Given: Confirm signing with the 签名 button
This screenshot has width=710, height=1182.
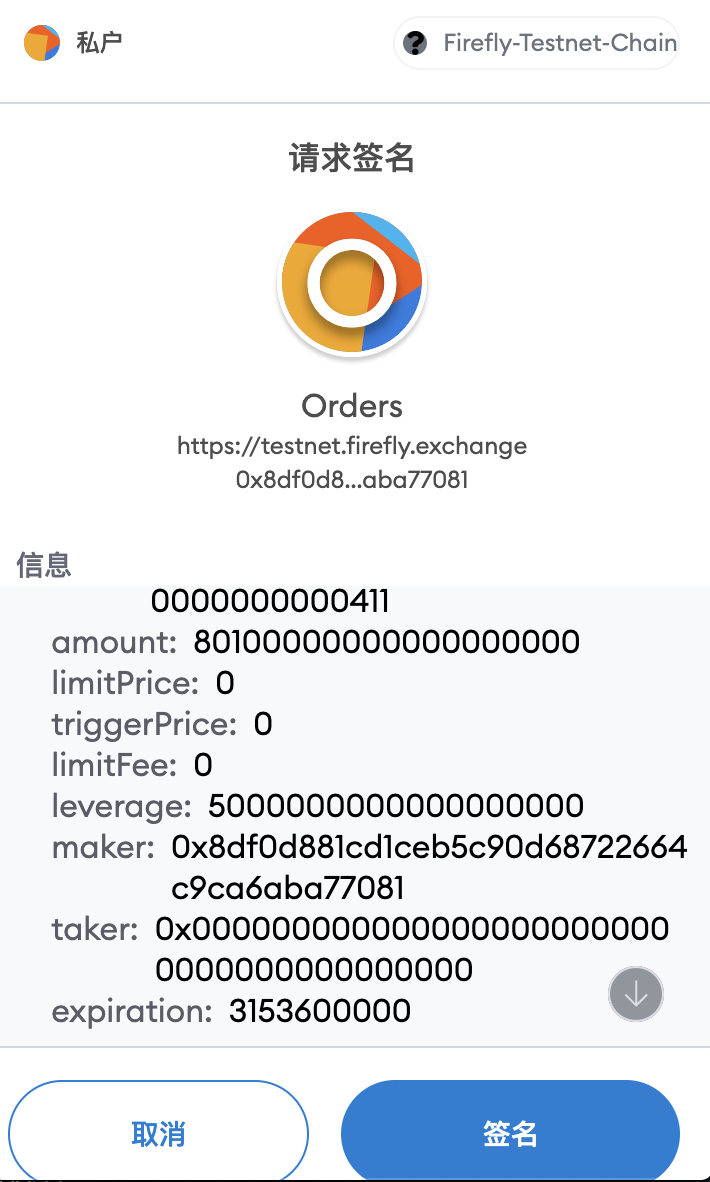Looking at the screenshot, I should 510,1133.
